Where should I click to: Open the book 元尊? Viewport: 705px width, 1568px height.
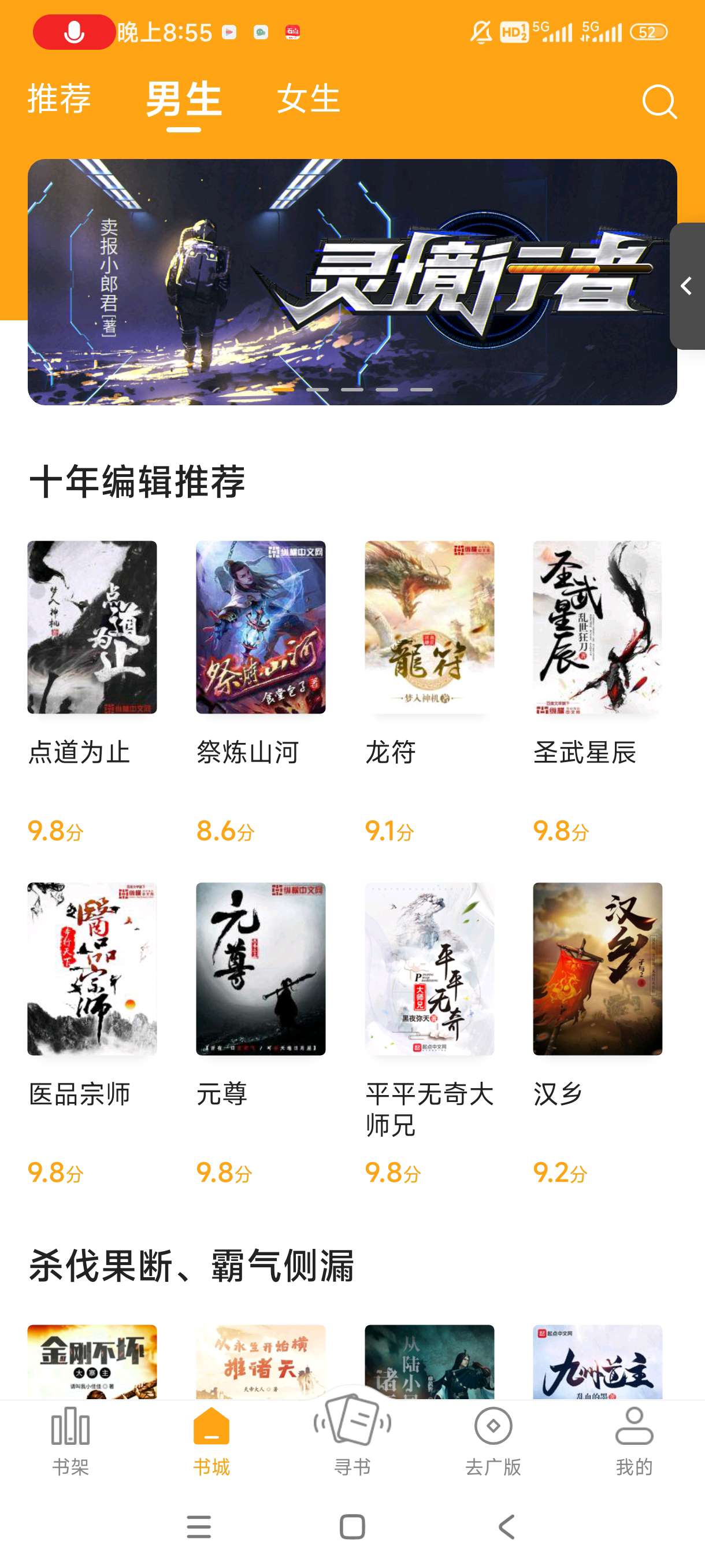[261, 968]
